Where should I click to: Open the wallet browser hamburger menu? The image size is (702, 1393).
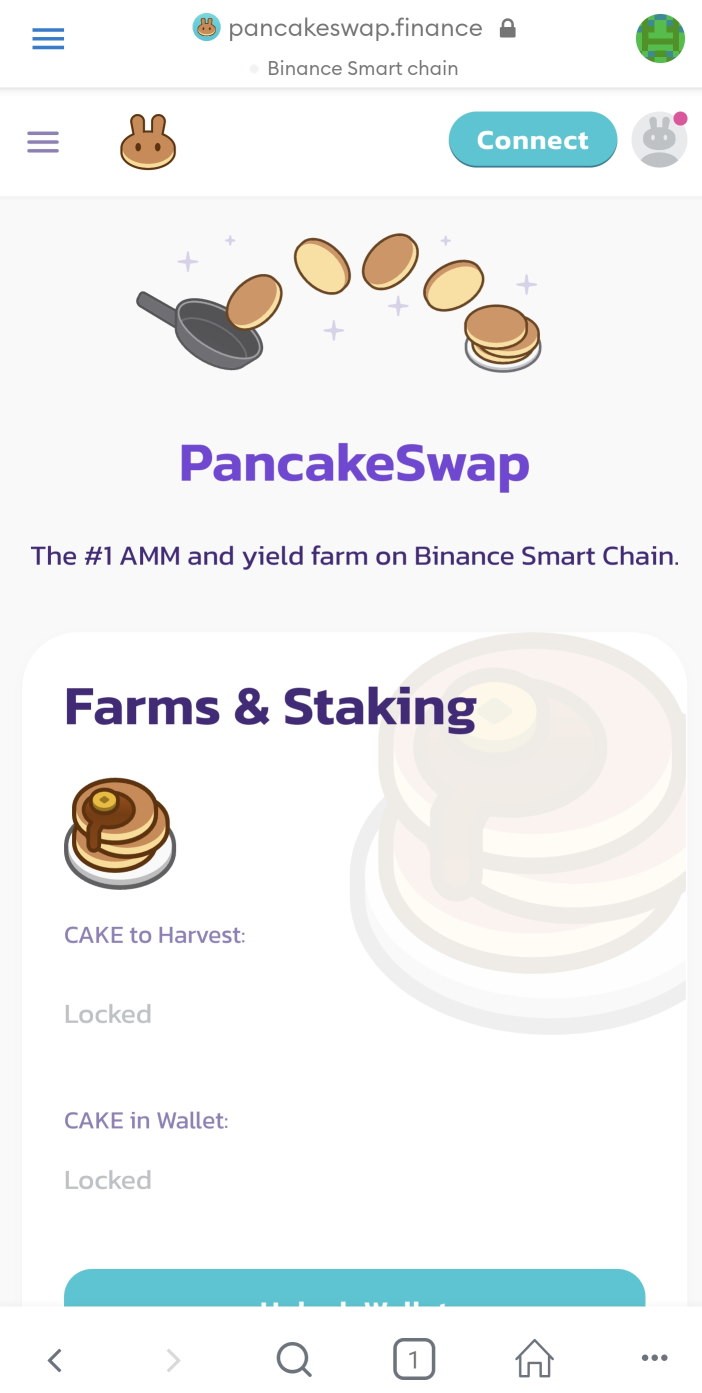[x=48, y=39]
